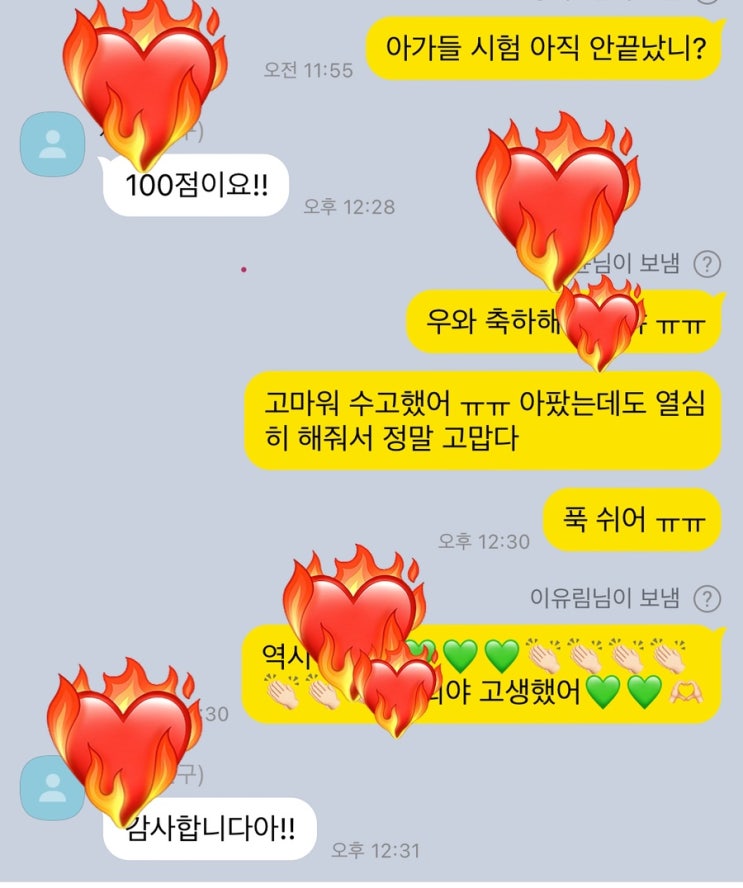The width and height of the screenshot is (743, 888).
Task: Tap the help icon beside 이유림님이 보냄
Action: [x=707, y=599]
